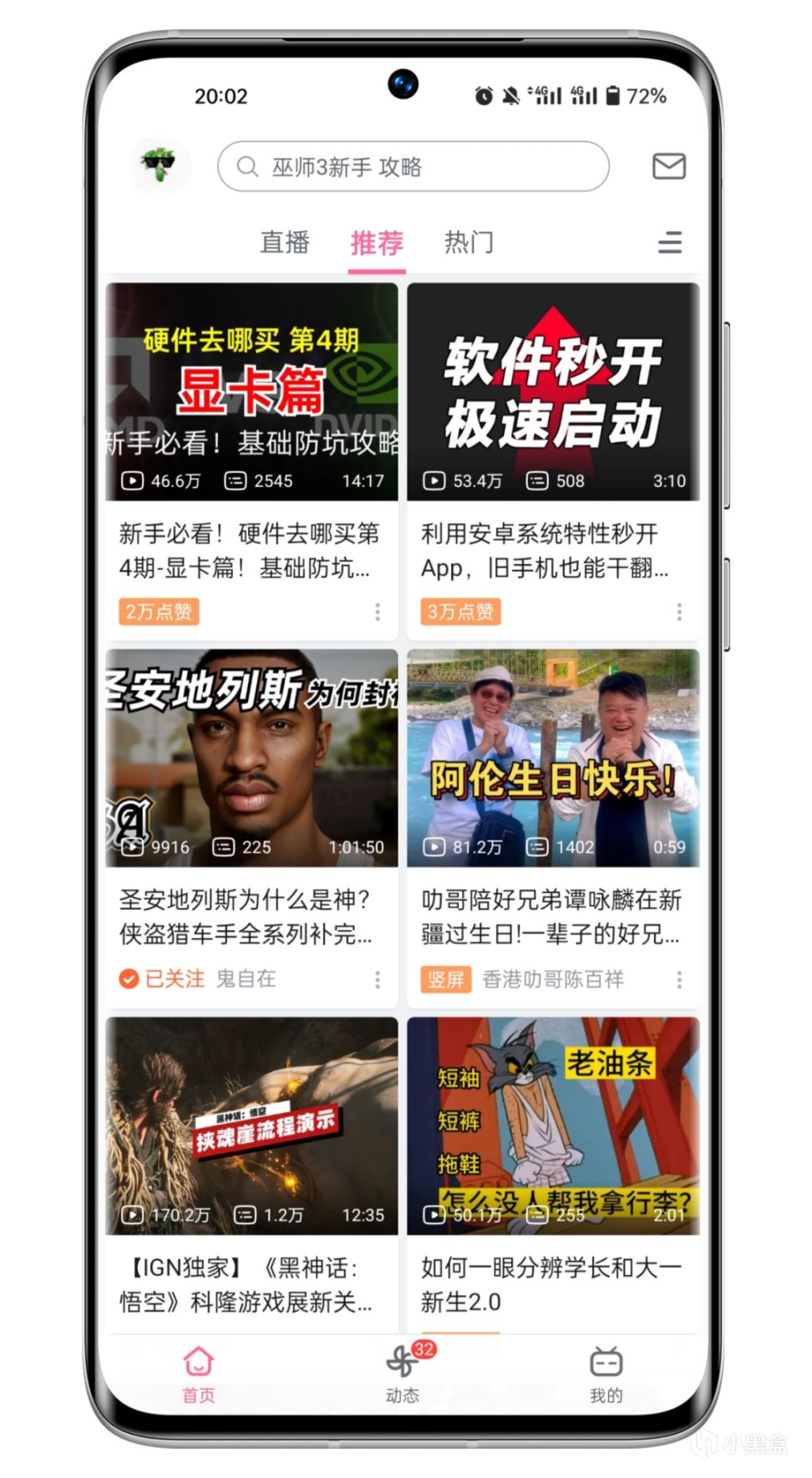The height and width of the screenshot is (1478, 812).
Task: Watch 叻哥陪好兄弟谭咏麟过生日 video
Action: (553, 759)
